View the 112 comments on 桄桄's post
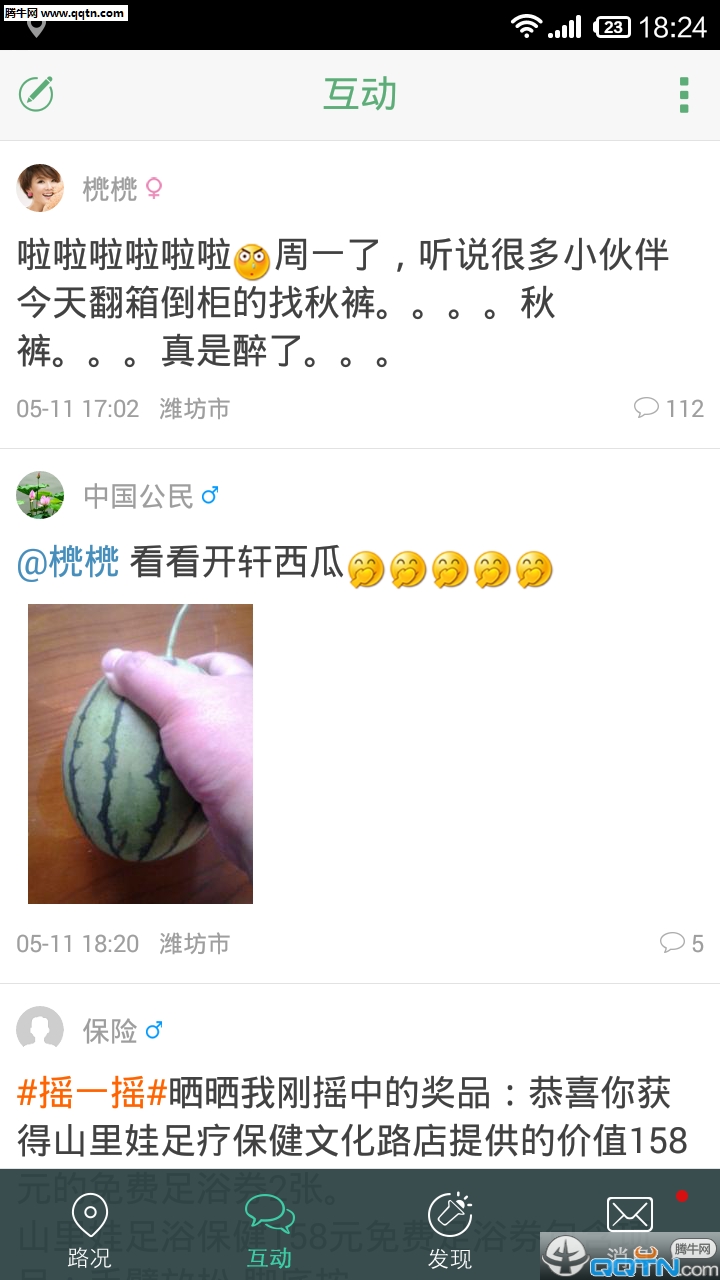Screen dimensions: 720x1280 (669, 408)
